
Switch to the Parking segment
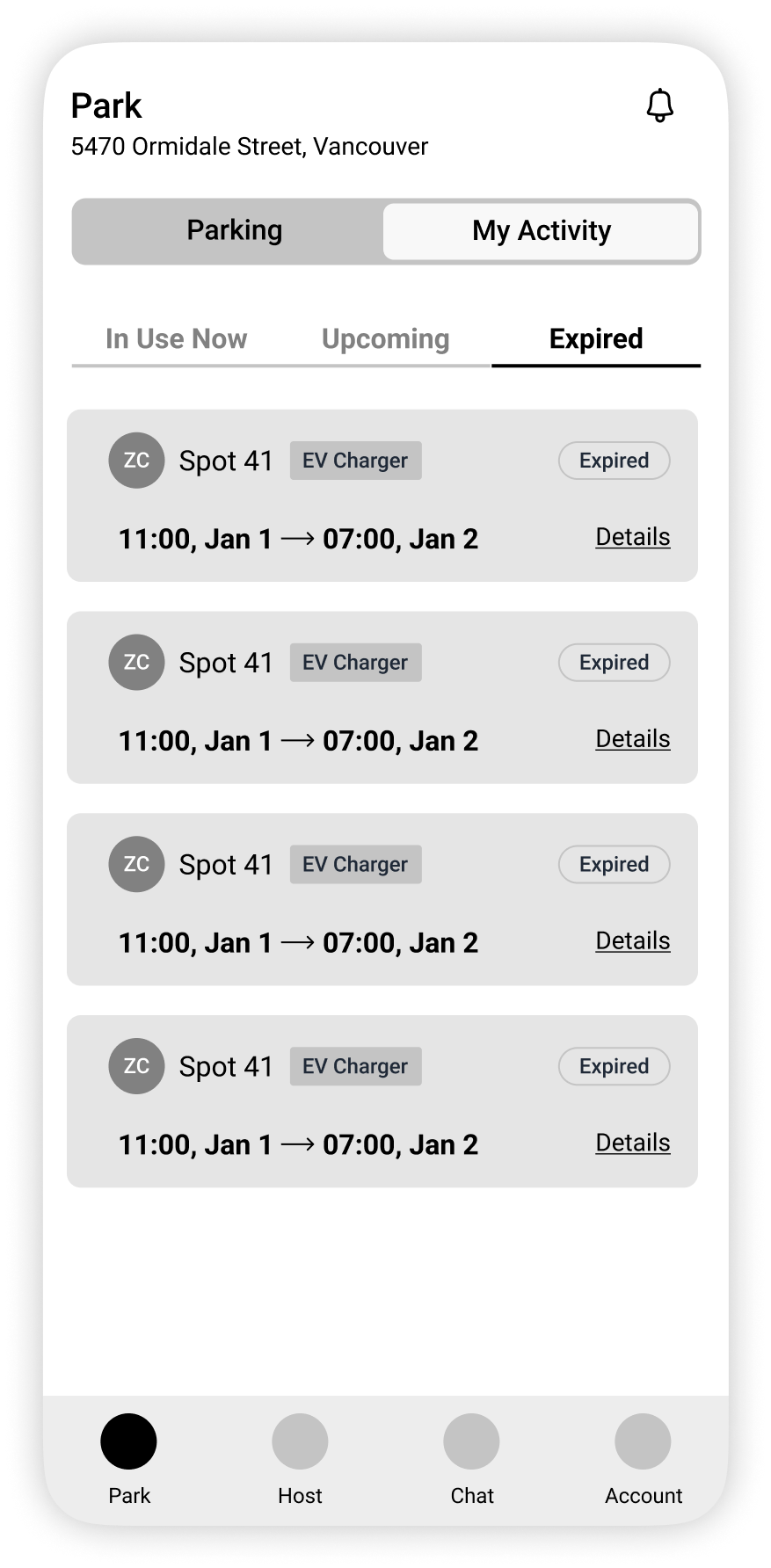[234, 231]
